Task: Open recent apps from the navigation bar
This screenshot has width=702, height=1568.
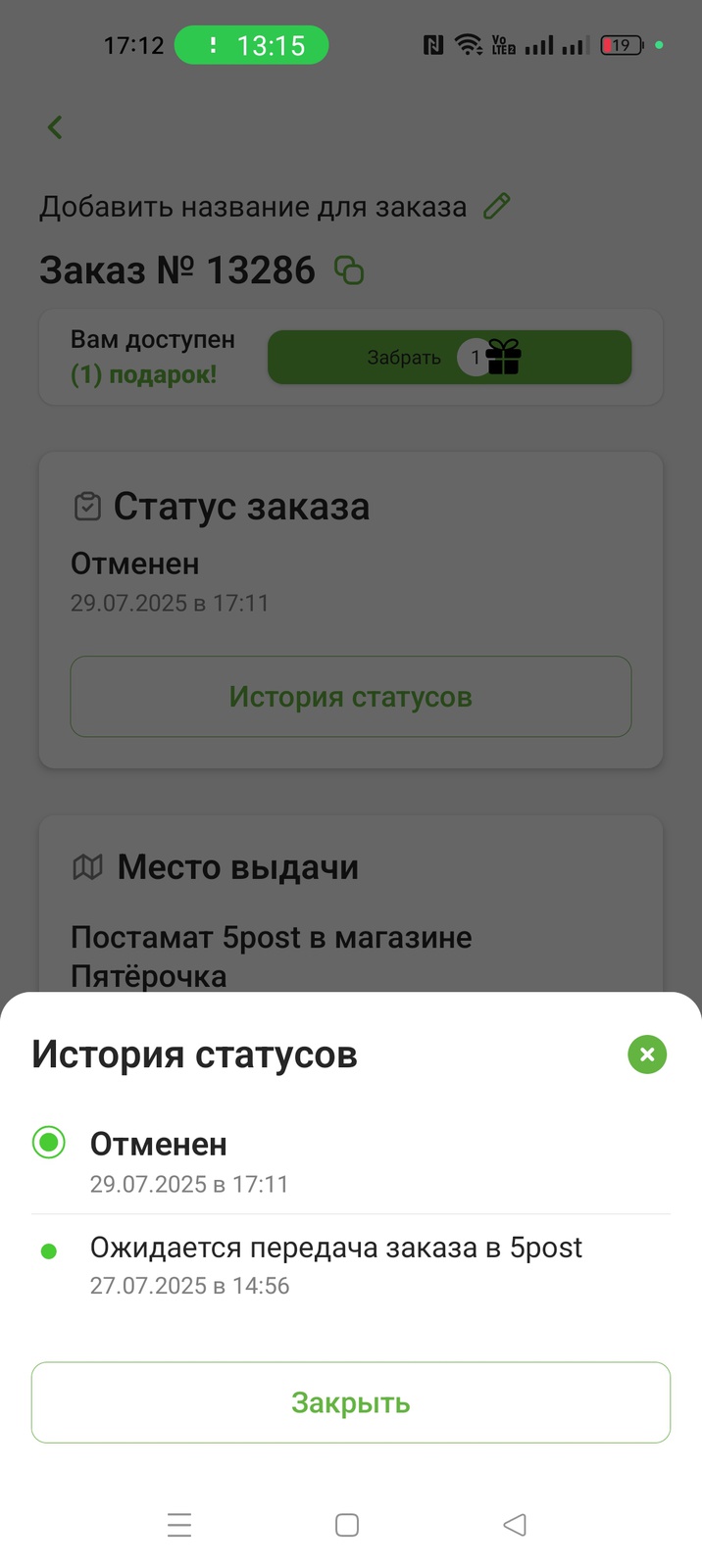Action: click(x=179, y=1525)
